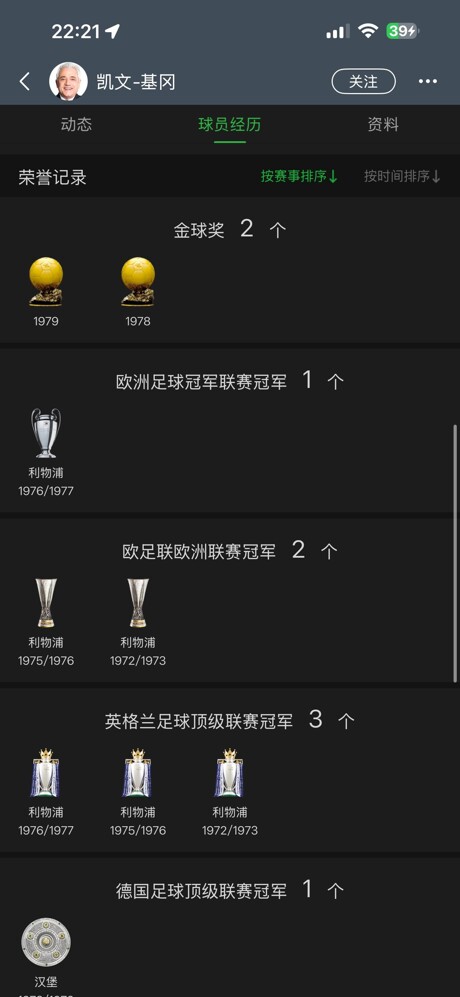Follow 凯文-基冈 with the 关注 button
Screen dimensions: 460x997
pyautogui.click(x=363, y=81)
